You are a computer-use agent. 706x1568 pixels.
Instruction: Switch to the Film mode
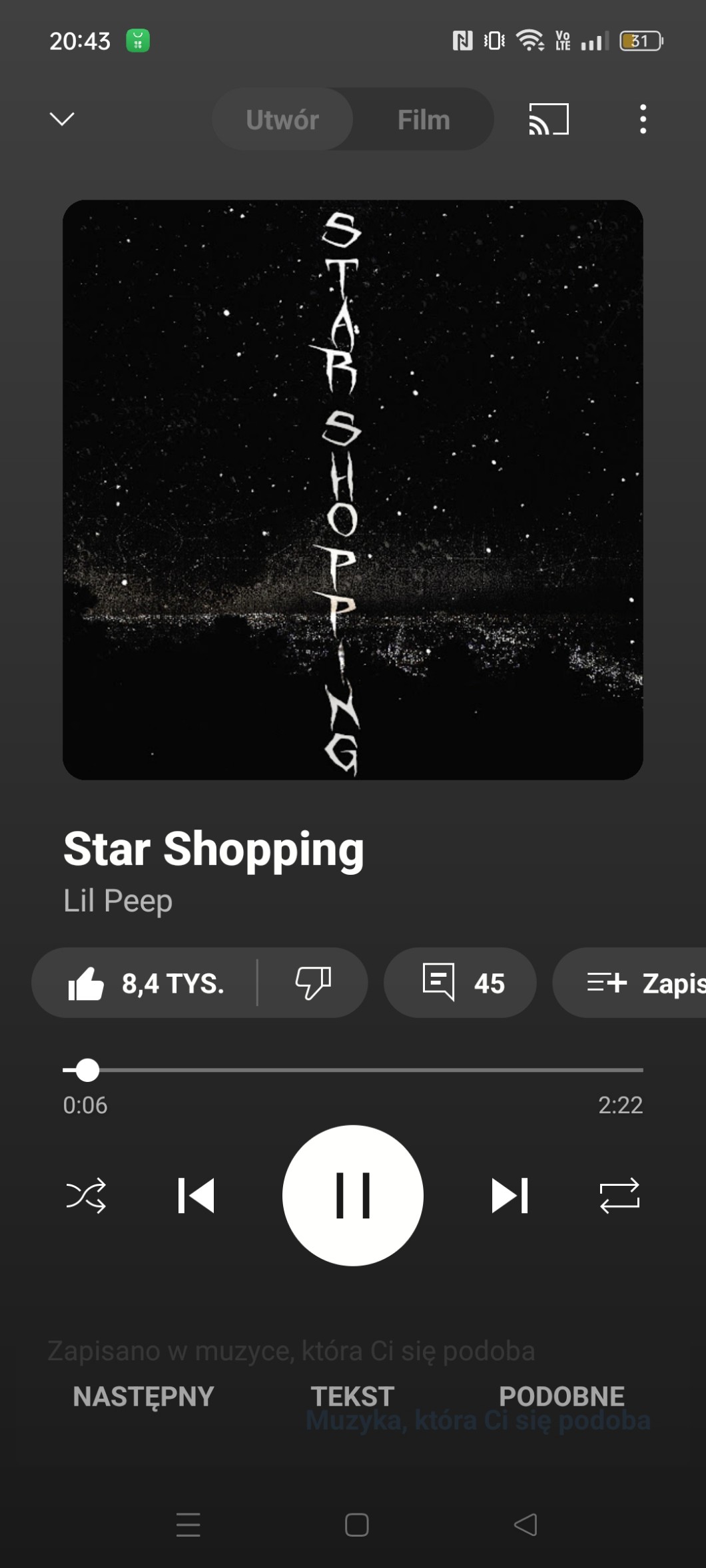click(x=424, y=120)
